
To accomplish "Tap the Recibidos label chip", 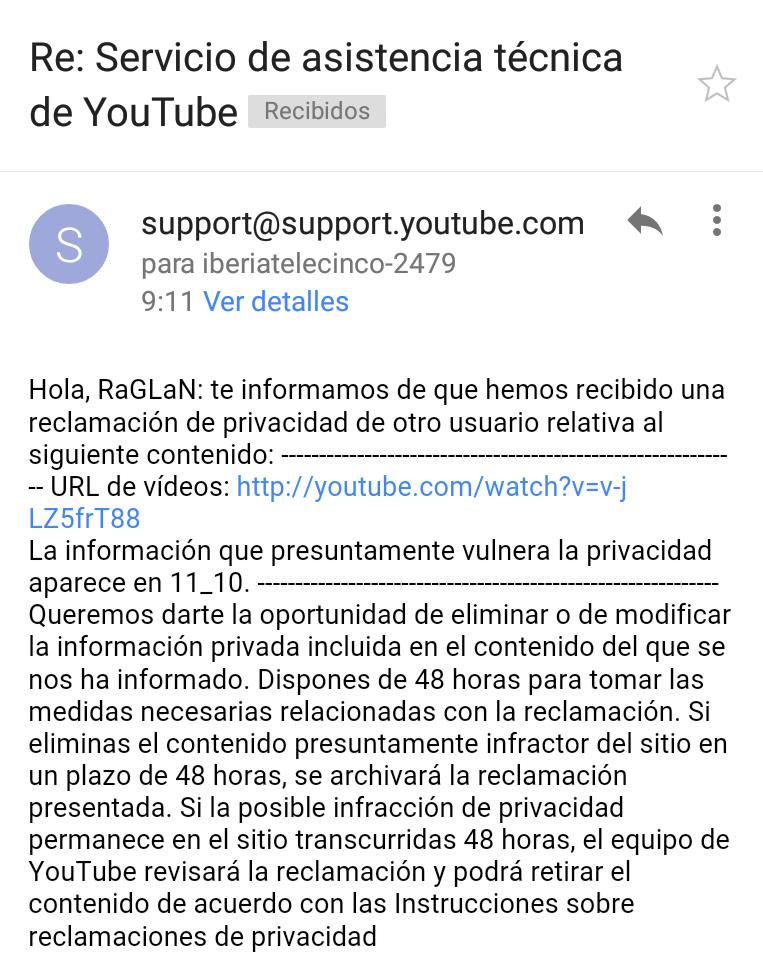I will click(316, 111).
